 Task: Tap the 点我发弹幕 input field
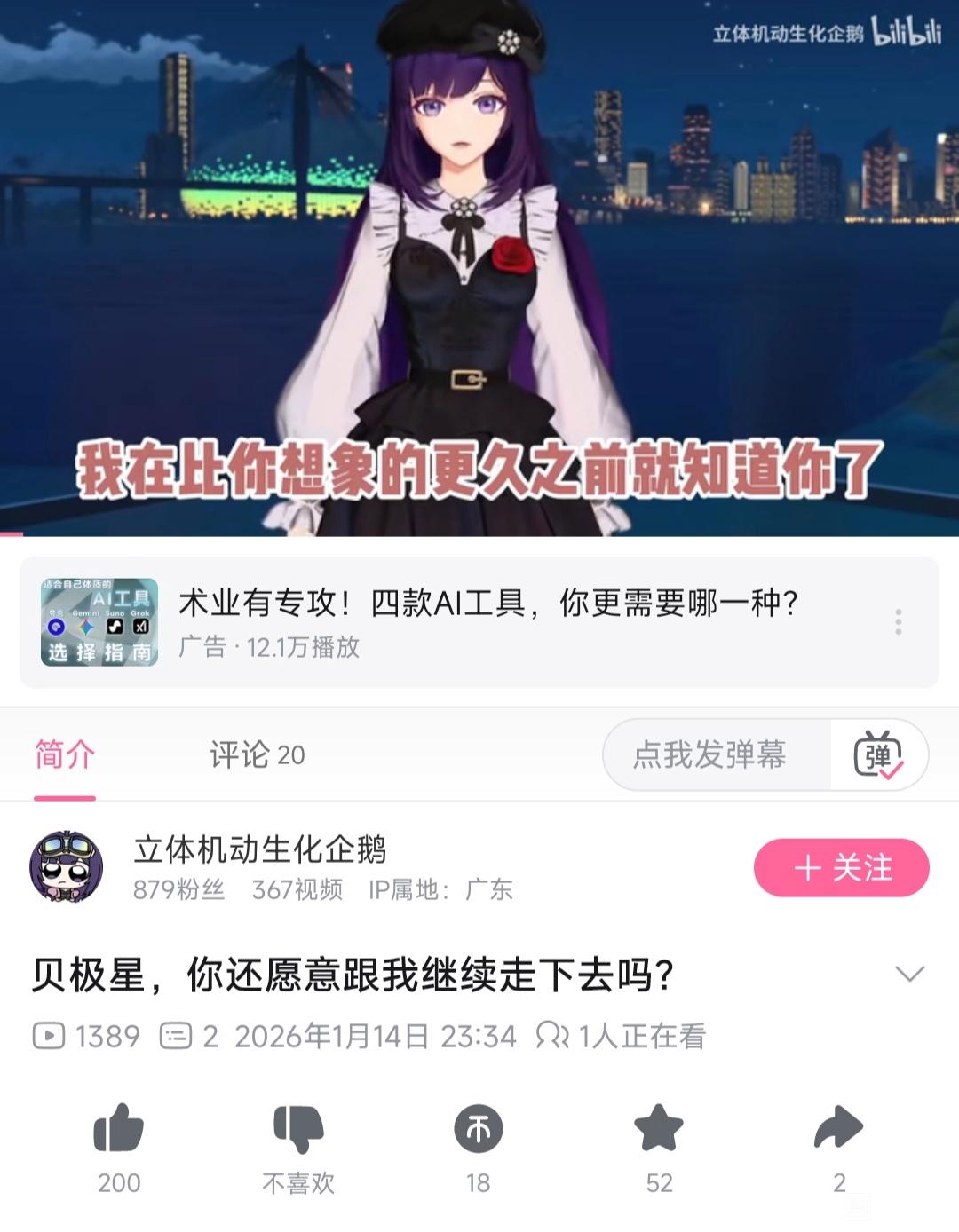click(x=710, y=755)
